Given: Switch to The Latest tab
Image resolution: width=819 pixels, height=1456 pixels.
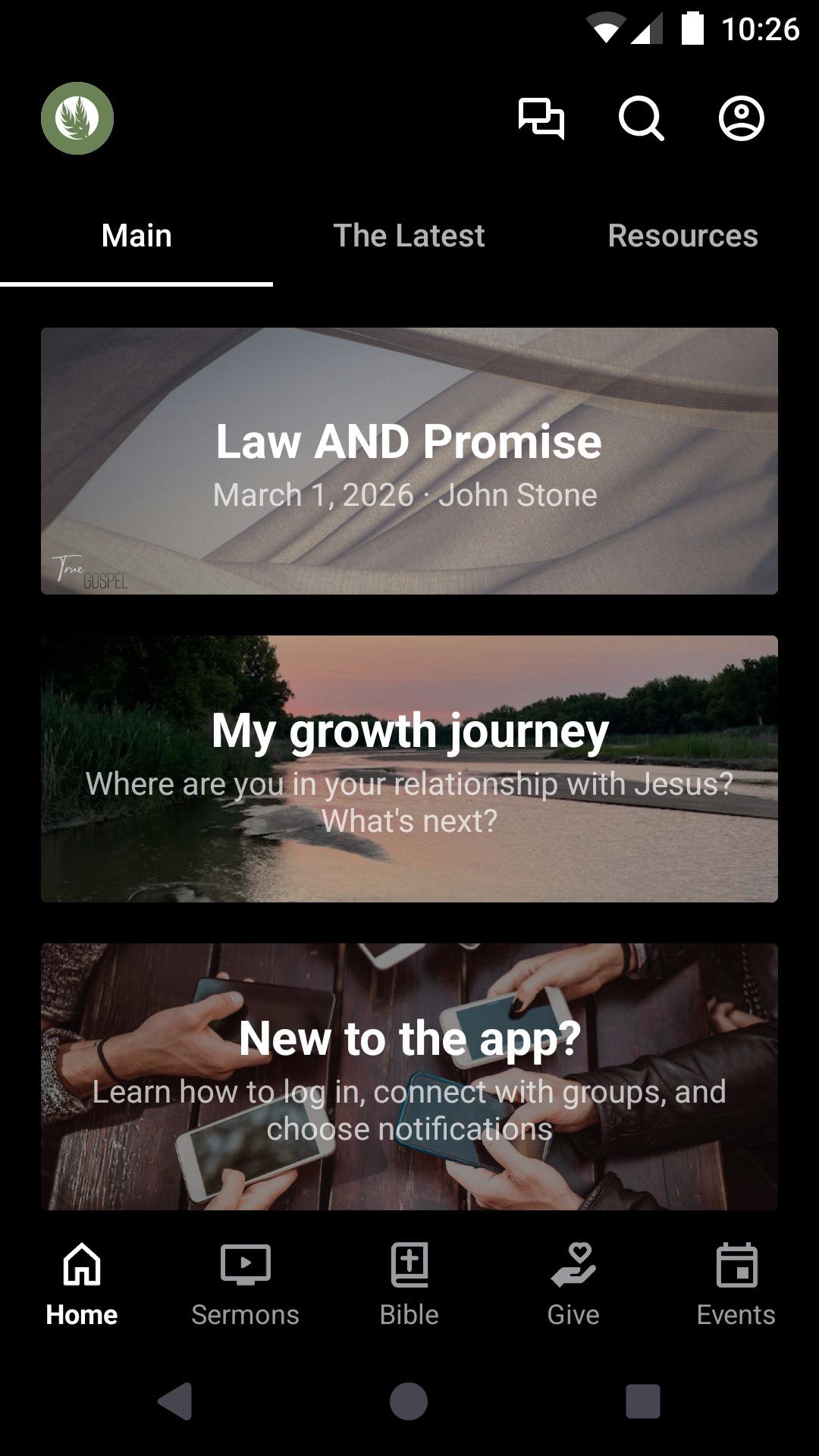Looking at the screenshot, I should pyautogui.click(x=409, y=236).
